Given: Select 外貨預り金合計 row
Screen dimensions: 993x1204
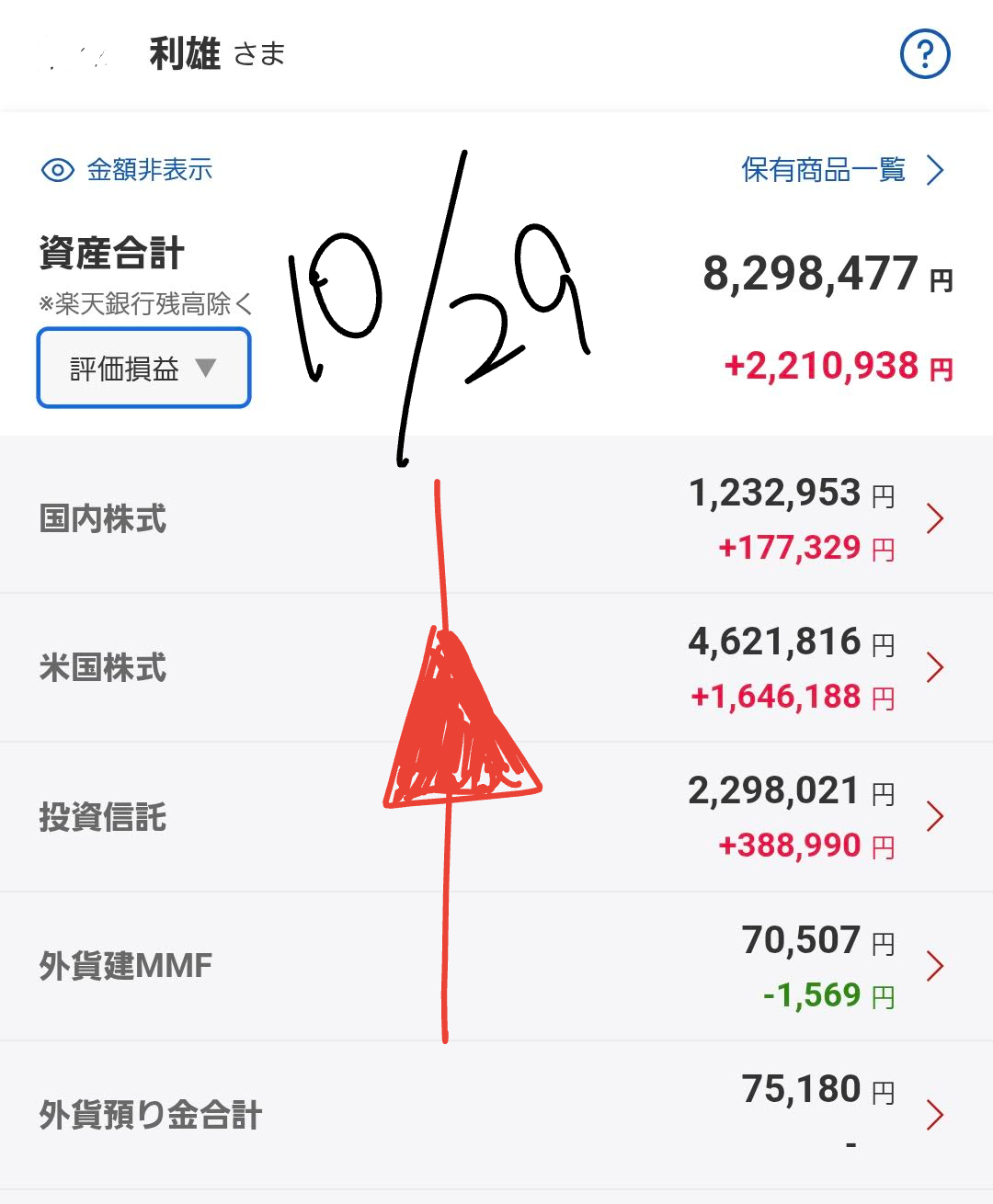Looking at the screenshot, I should click(496, 1115).
